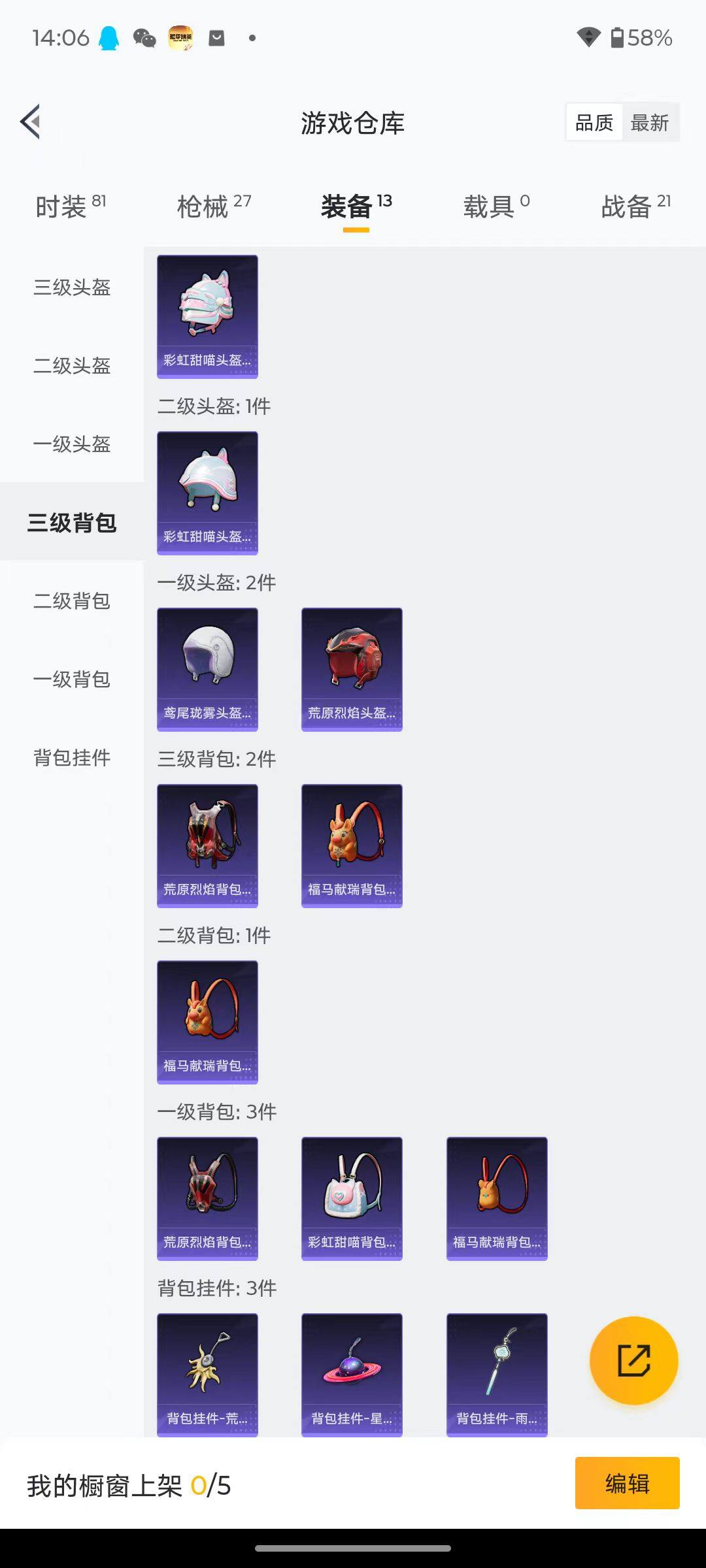Switch to the 时装 tab
The width and height of the screenshot is (706, 1568).
63,206
